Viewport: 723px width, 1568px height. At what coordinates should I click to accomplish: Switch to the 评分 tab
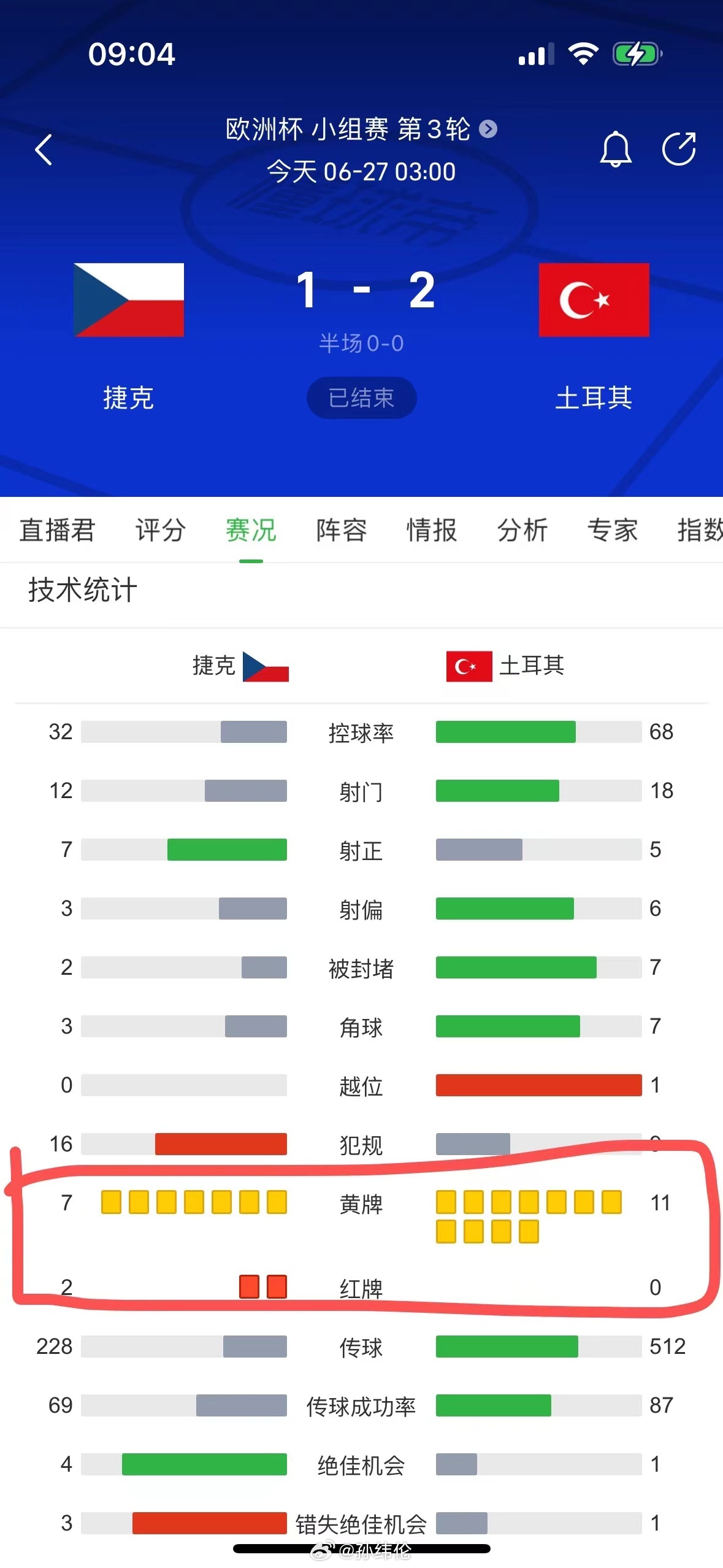[x=160, y=530]
